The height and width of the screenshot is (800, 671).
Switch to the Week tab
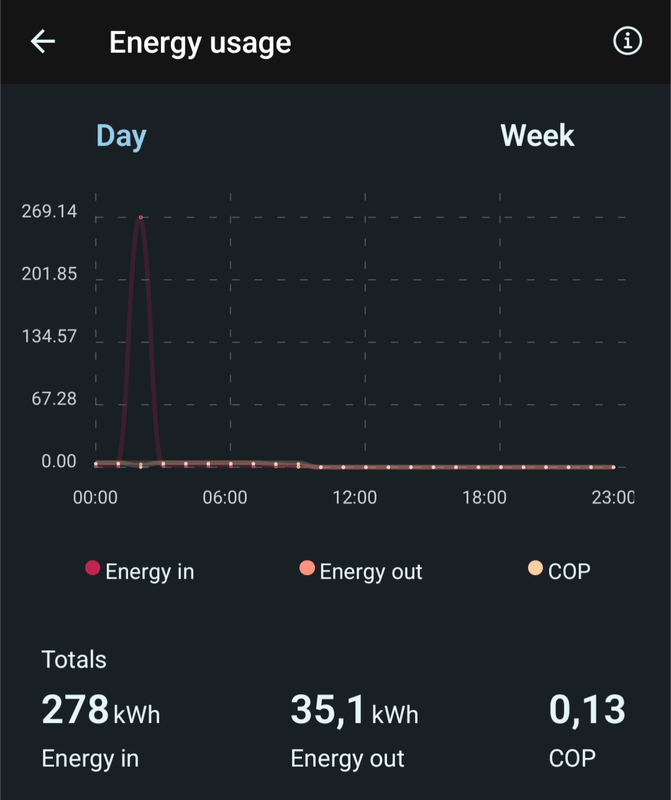537,136
